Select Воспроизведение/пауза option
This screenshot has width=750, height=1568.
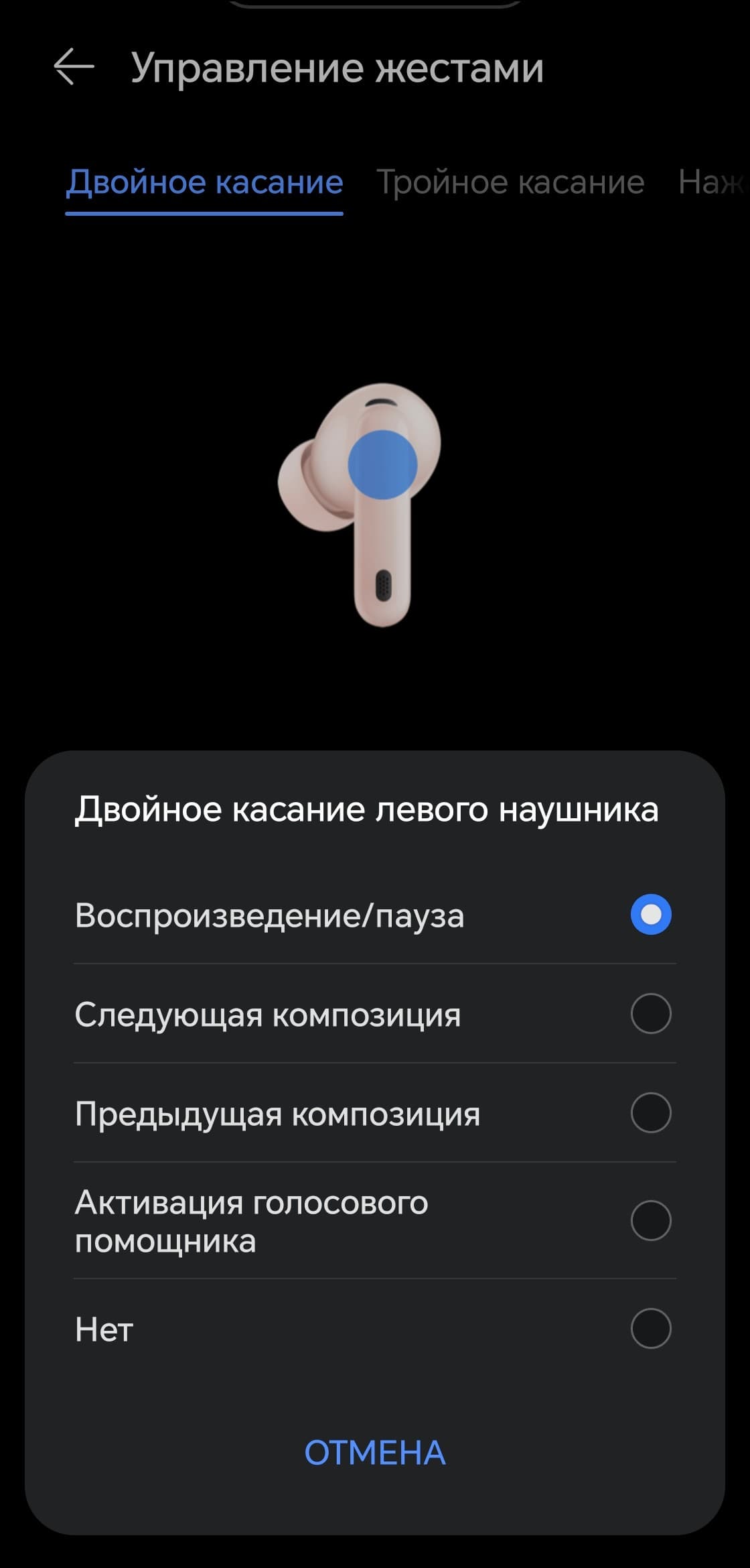point(650,915)
